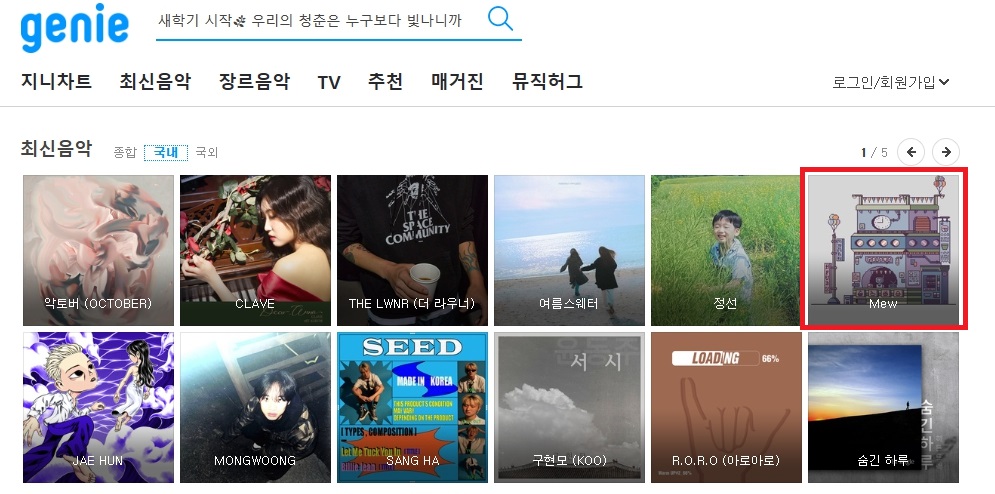This screenshot has width=995, height=494.
Task: Open the 여름스웨터 album
Action: tap(569, 250)
